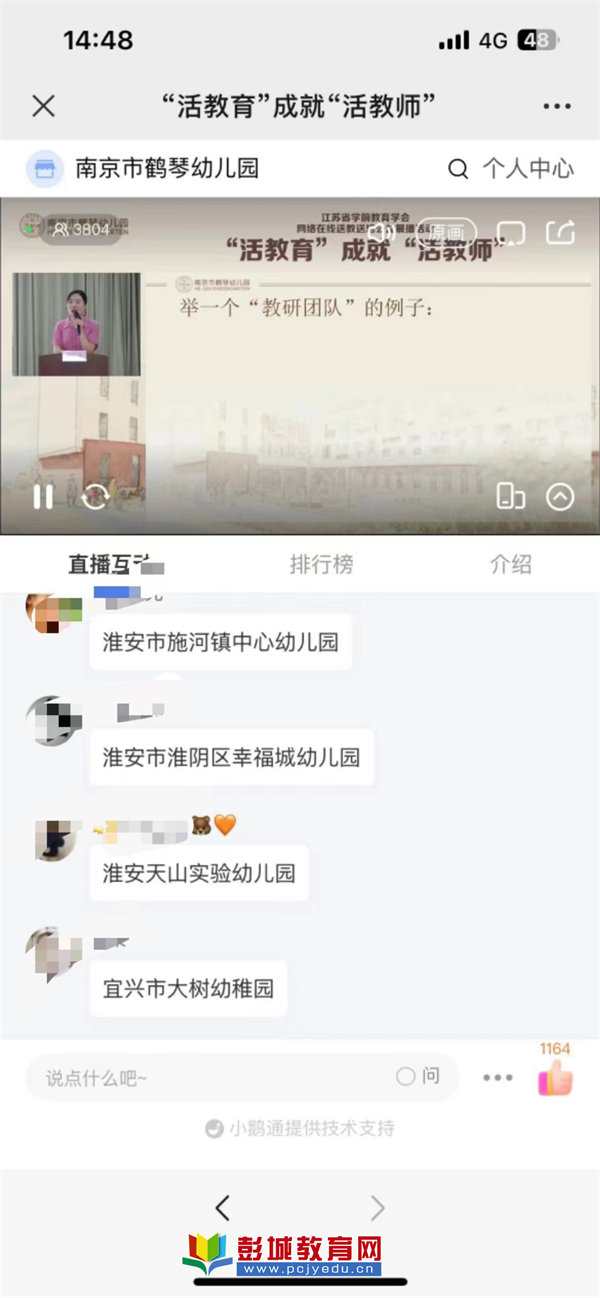Refresh the video stream

point(95,497)
